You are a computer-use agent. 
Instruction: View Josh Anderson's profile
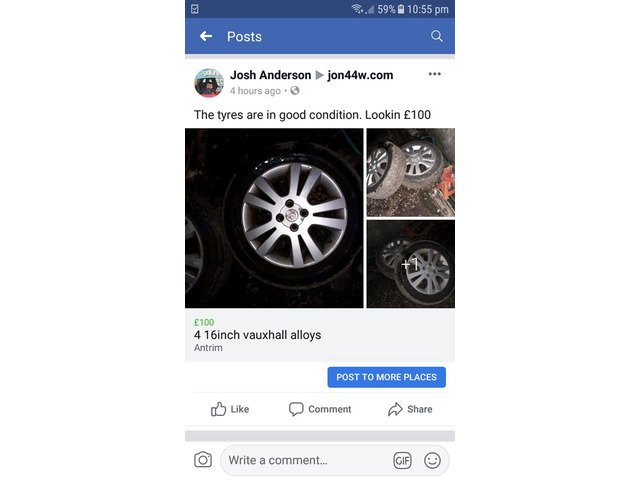pyautogui.click(x=270, y=75)
